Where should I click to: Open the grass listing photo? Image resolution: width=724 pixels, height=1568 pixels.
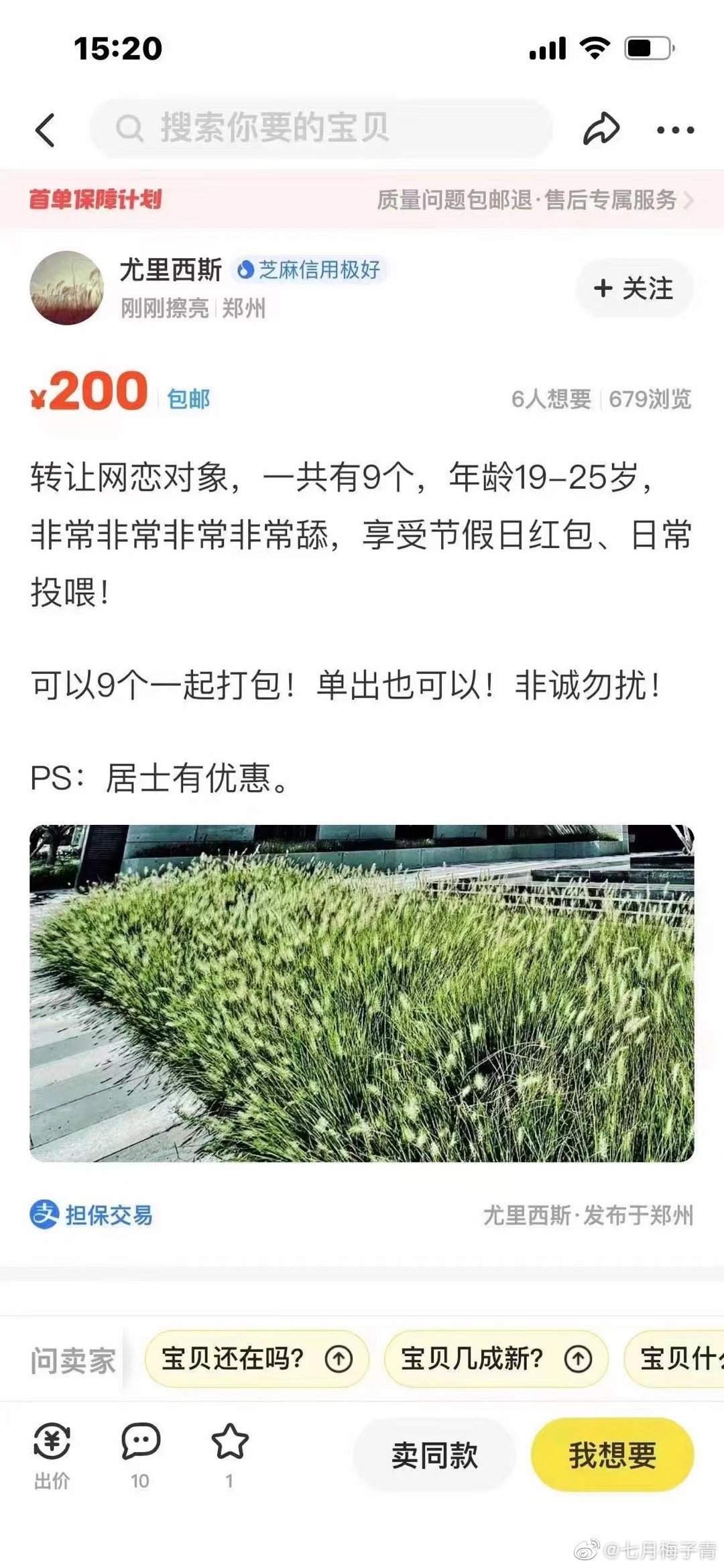pyautogui.click(x=362, y=993)
